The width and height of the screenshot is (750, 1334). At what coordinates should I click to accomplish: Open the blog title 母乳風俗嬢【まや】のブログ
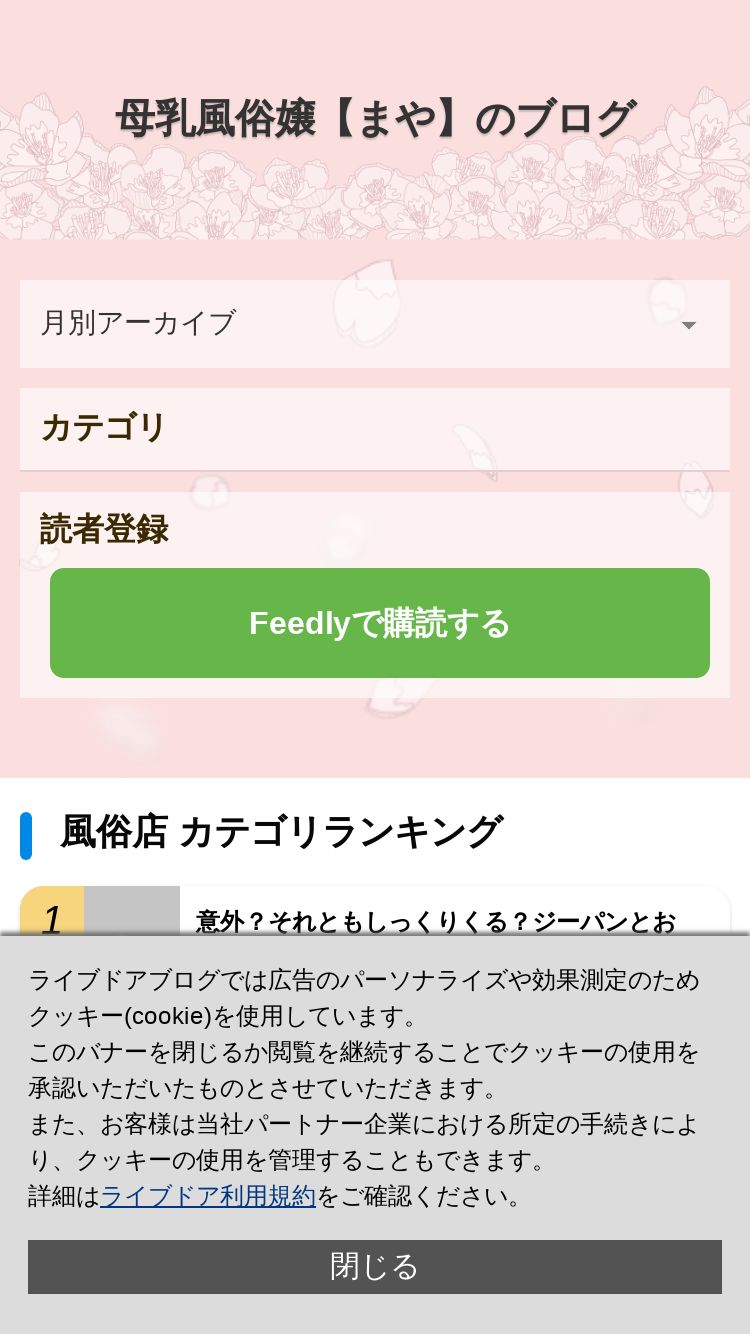(375, 119)
